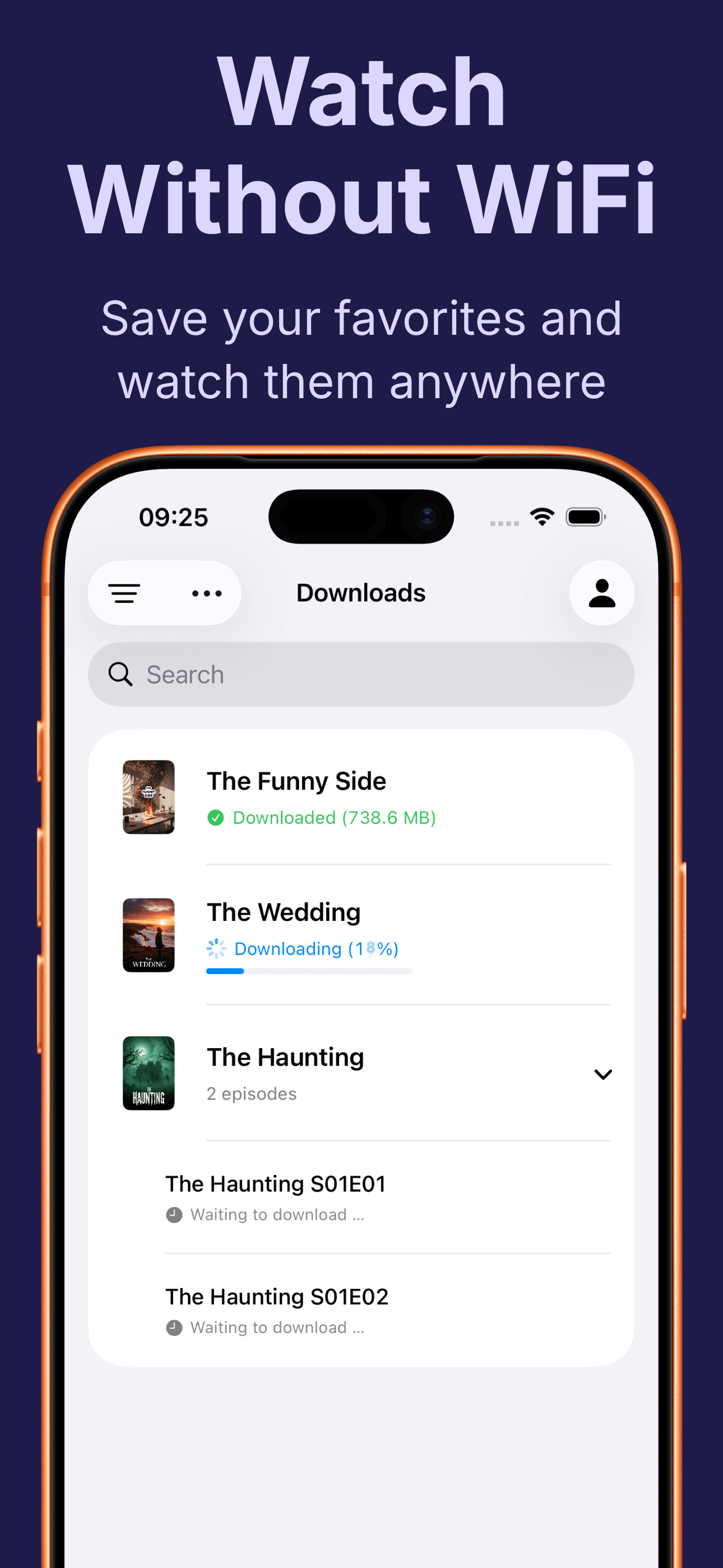This screenshot has height=1568, width=723.
Task: Open The Haunting poster thumbnail
Action: click(x=149, y=1074)
